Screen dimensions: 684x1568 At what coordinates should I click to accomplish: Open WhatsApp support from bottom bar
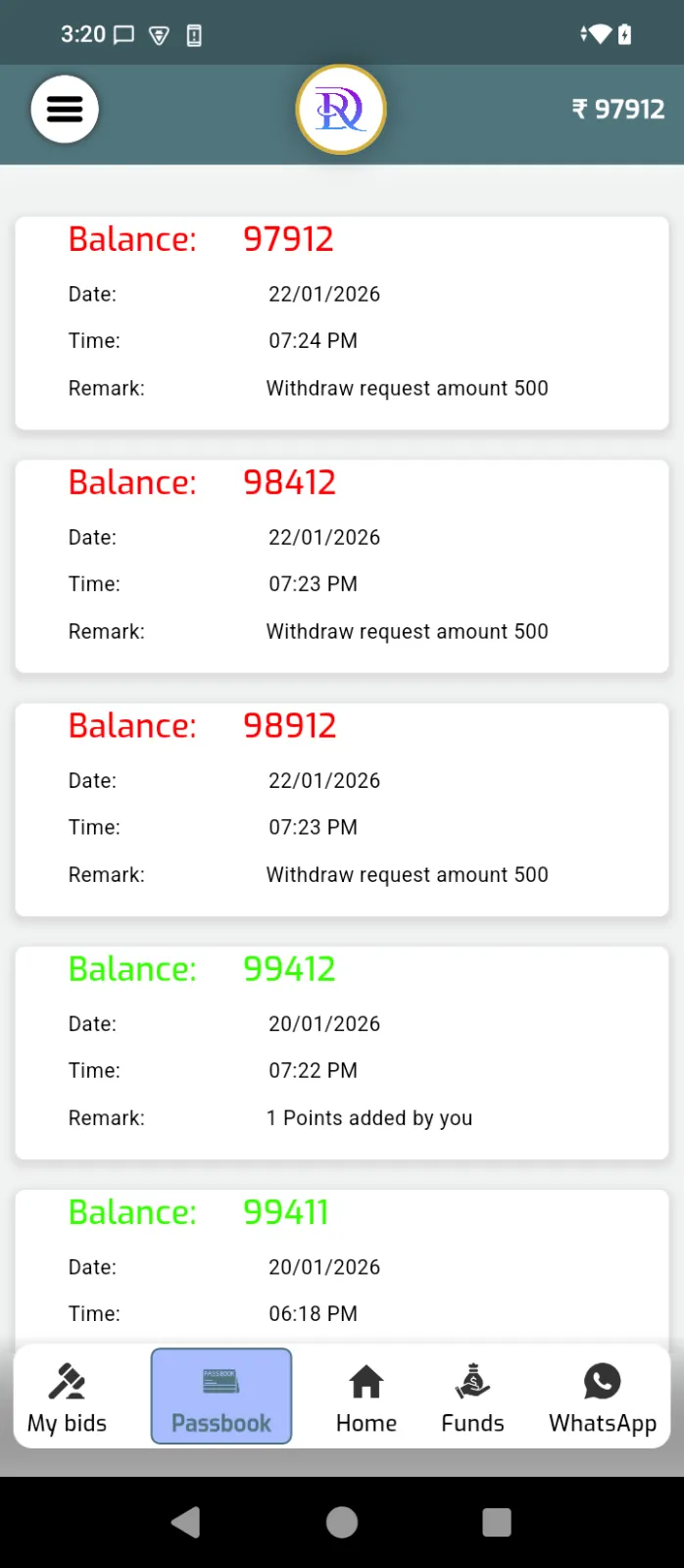point(602,1397)
